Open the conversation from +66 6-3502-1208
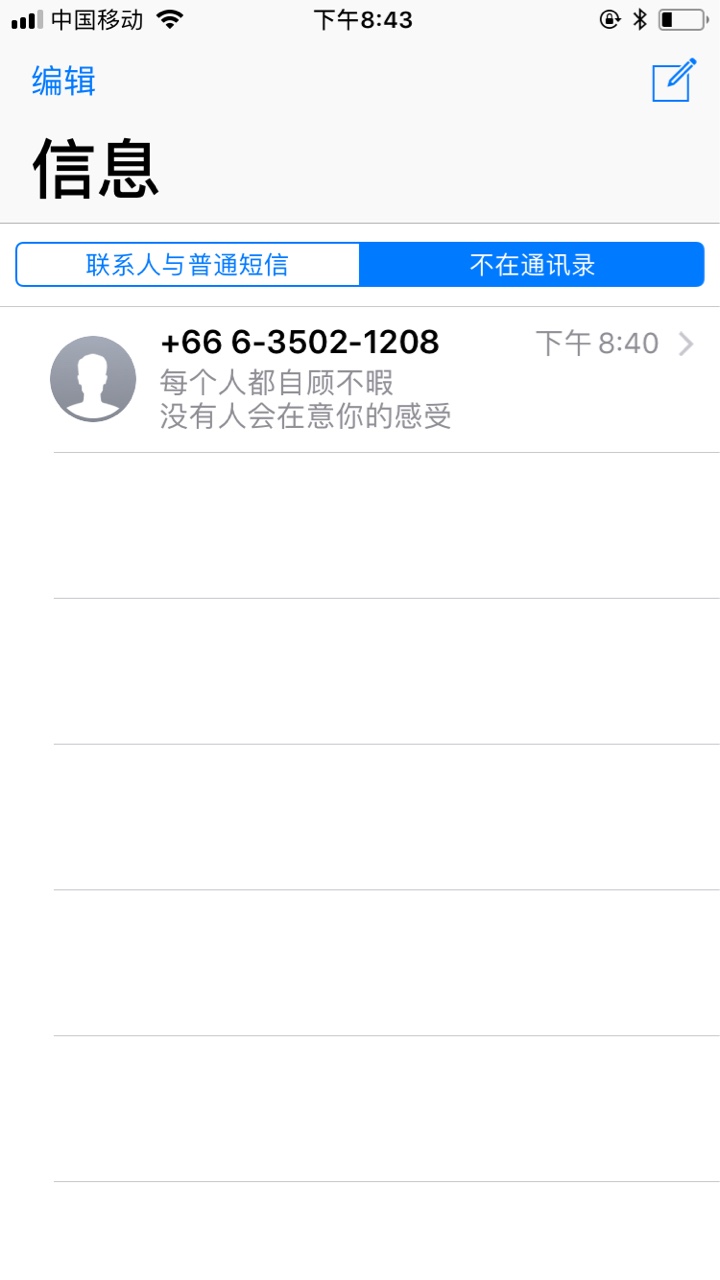The image size is (720, 1280). pyautogui.click(x=360, y=380)
